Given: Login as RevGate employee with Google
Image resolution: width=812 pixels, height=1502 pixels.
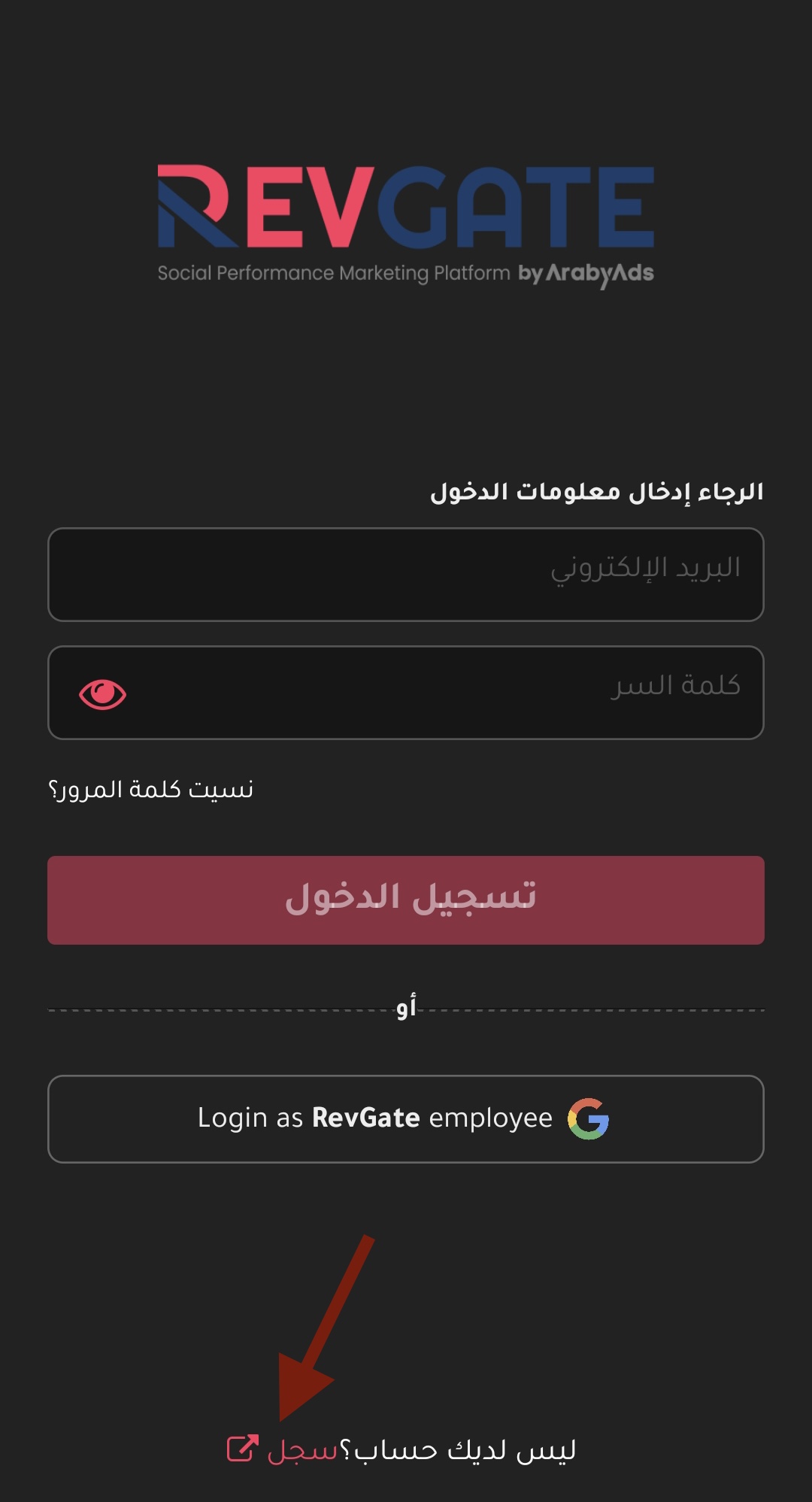Looking at the screenshot, I should tap(406, 1118).
